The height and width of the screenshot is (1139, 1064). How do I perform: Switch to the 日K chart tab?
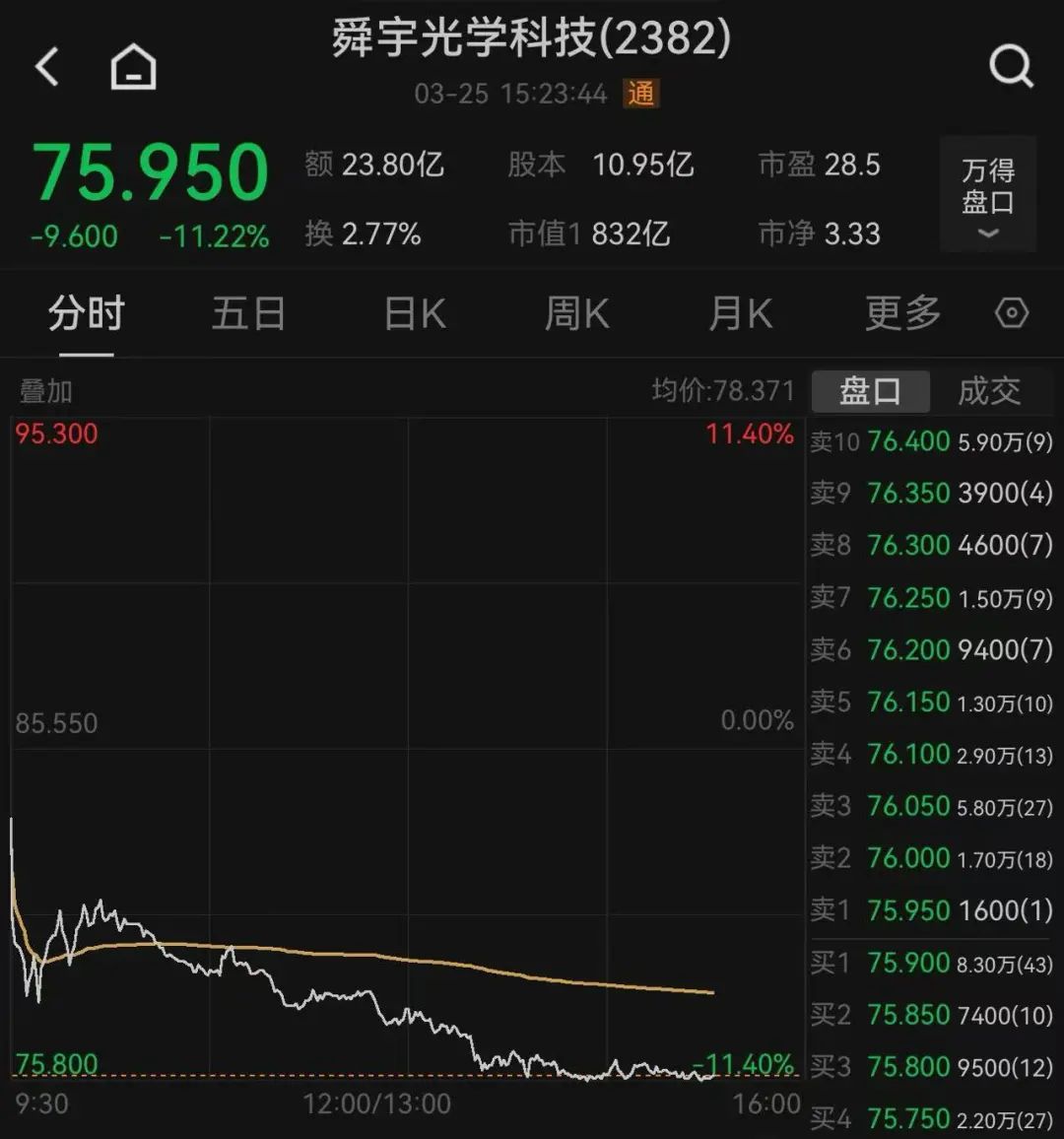pos(414,314)
